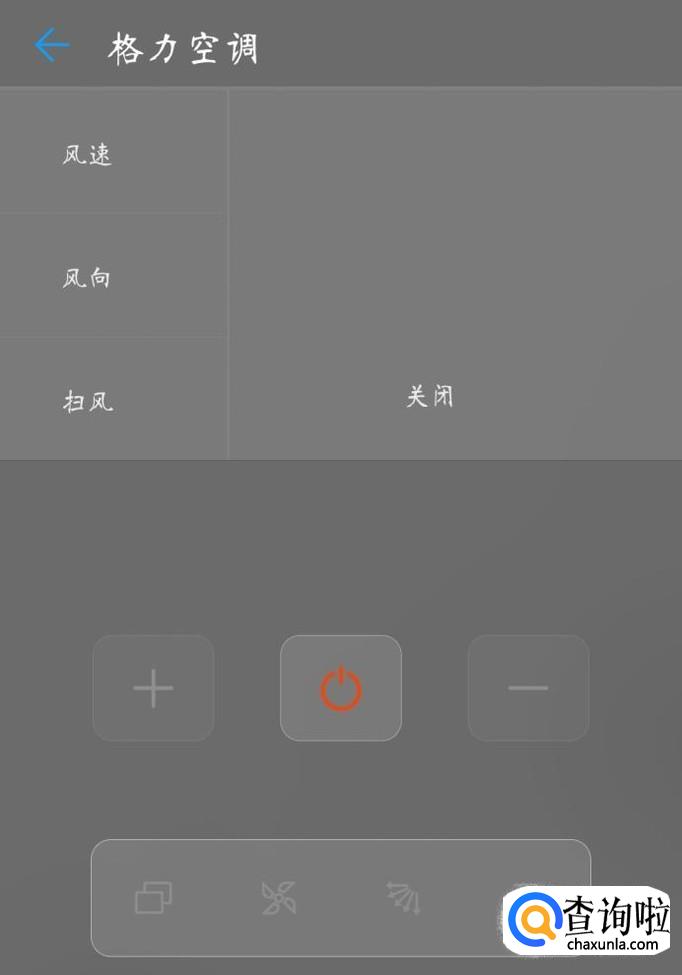Tap the overlapping squares mode icon
Image resolution: width=682 pixels, height=975 pixels.
[153, 897]
